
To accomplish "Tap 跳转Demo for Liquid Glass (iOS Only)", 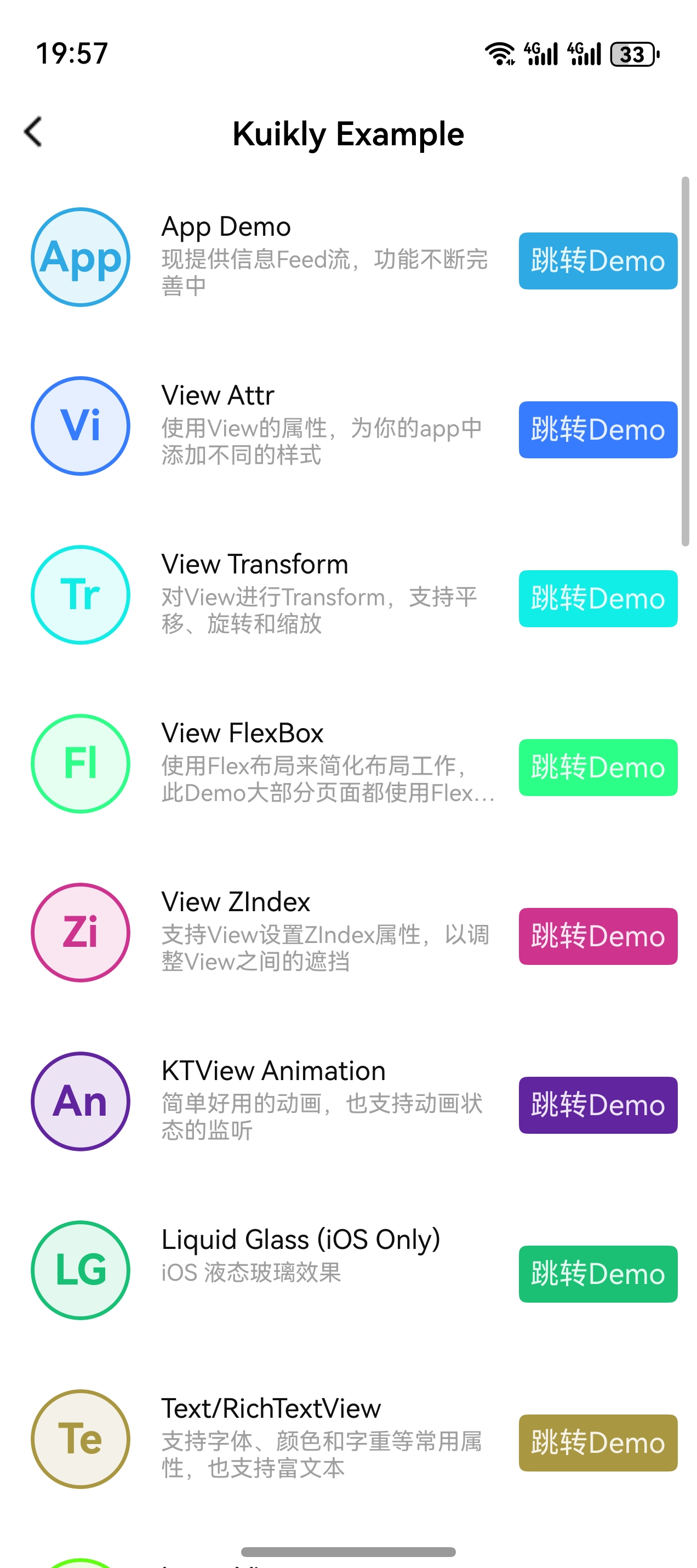I will (597, 1274).
